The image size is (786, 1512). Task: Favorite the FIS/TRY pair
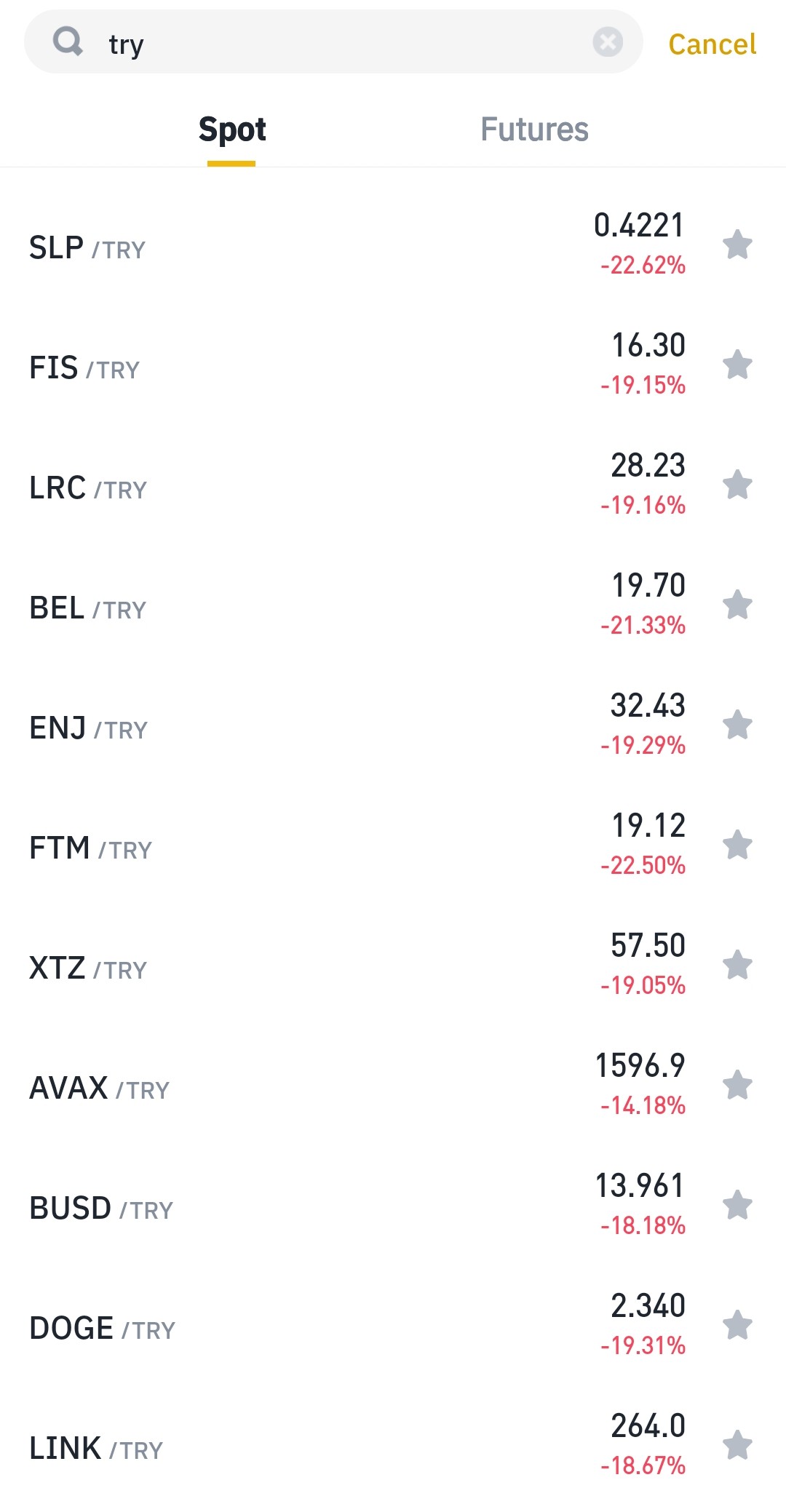(x=737, y=365)
